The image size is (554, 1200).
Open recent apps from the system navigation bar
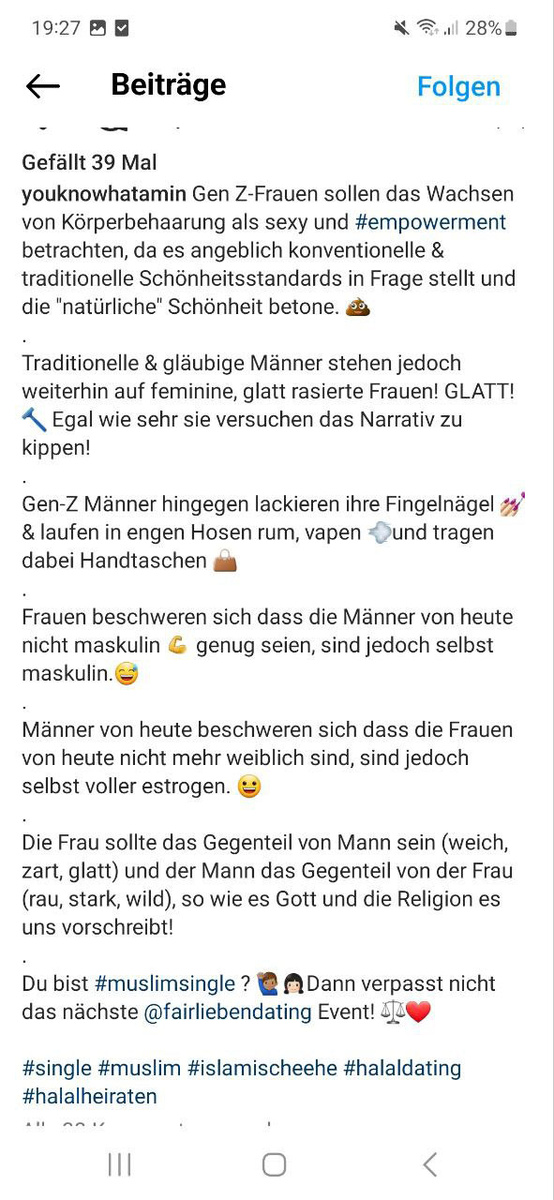click(119, 1164)
